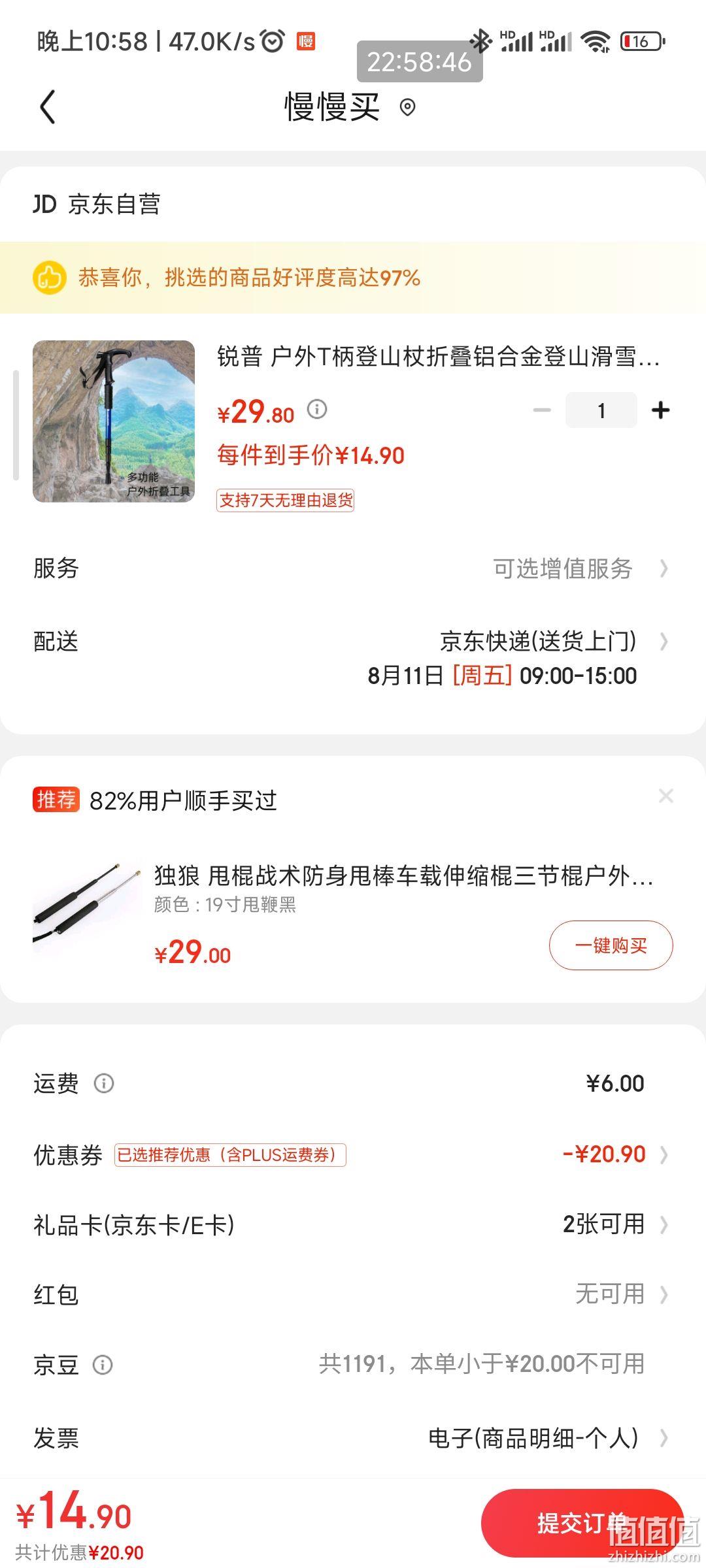Image resolution: width=706 pixels, height=1568 pixels.
Task: Submit the order with 提交订单
Action: click(582, 1523)
